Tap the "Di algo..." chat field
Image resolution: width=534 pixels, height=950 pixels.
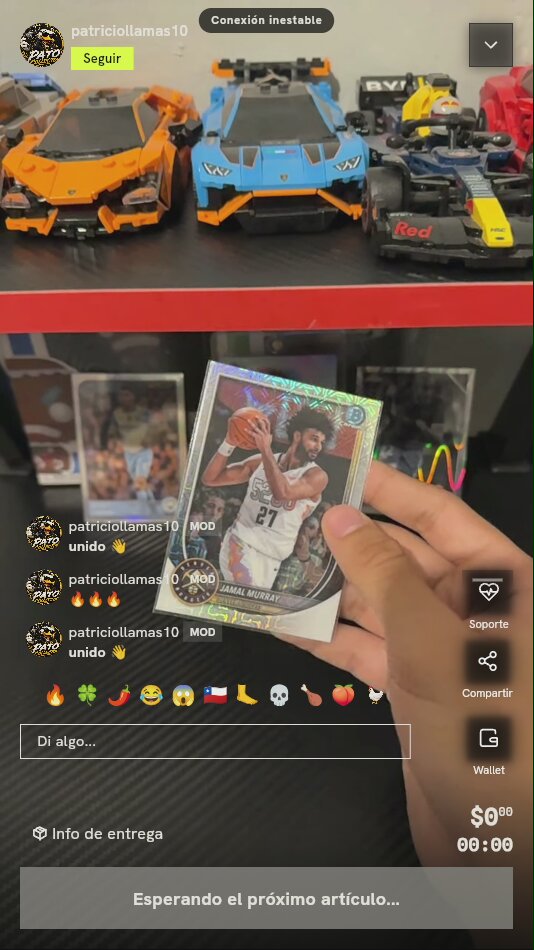pyautogui.click(x=215, y=742)
